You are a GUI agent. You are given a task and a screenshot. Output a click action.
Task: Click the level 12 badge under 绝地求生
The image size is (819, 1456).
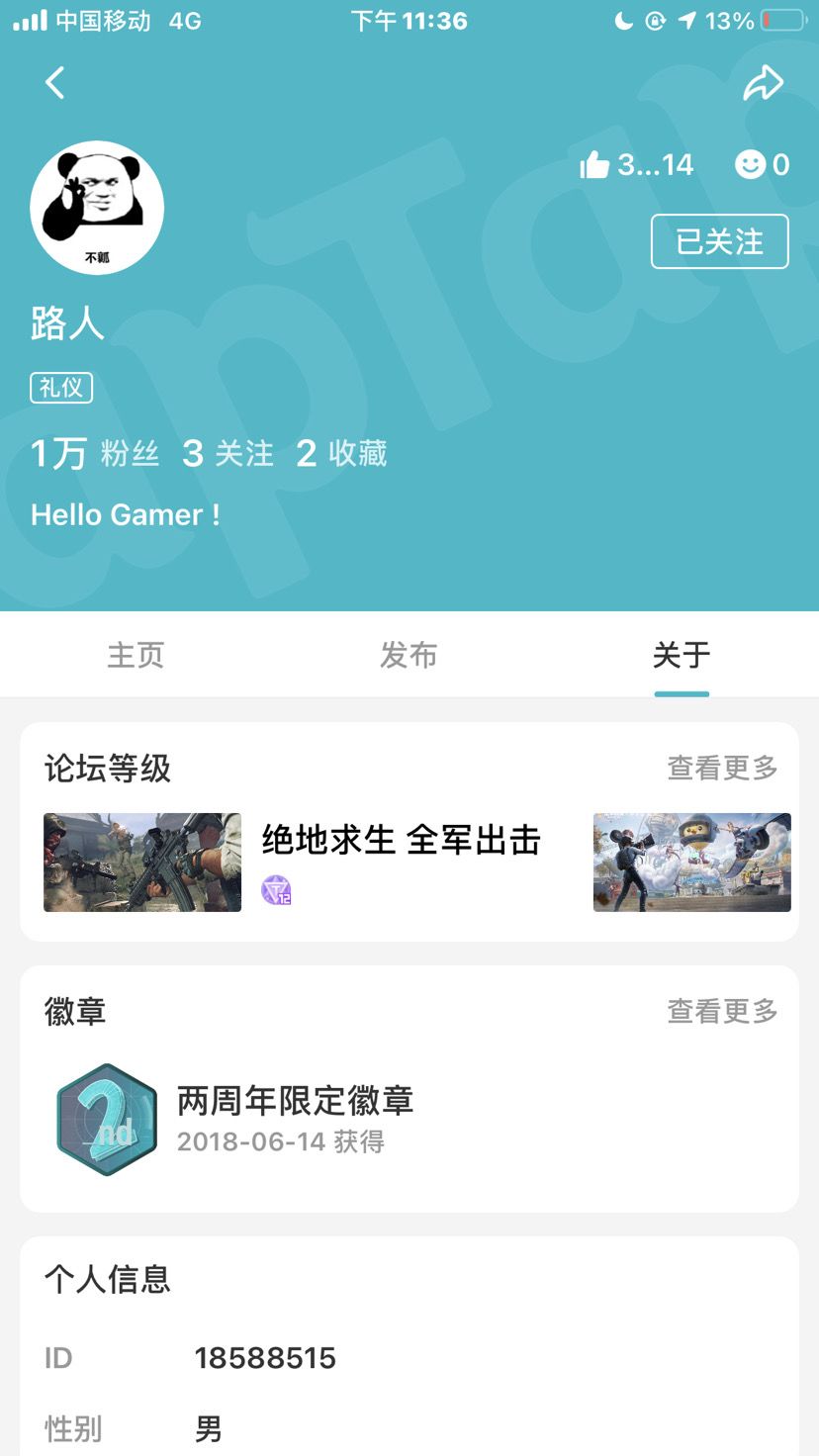276,888
